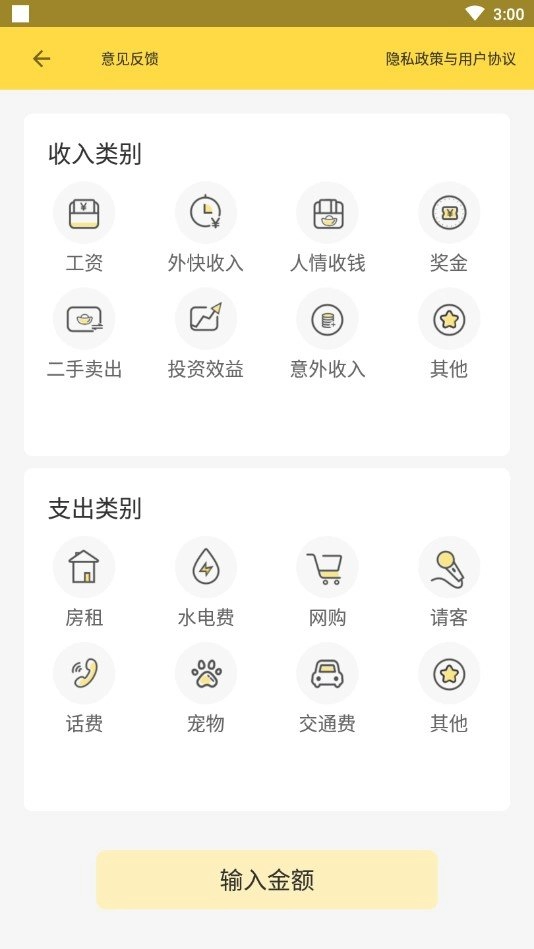The image size is (534, 949).
Task: Select 二手卖出 income category
Action: coord(84,334)
